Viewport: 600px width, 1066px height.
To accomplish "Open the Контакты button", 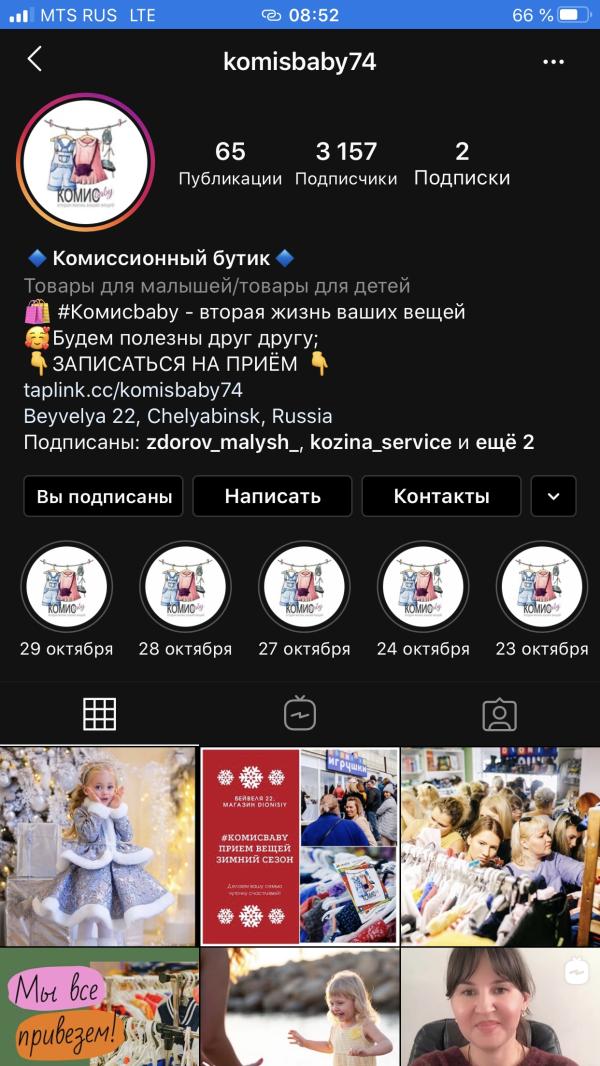I will tap(441, 496).
